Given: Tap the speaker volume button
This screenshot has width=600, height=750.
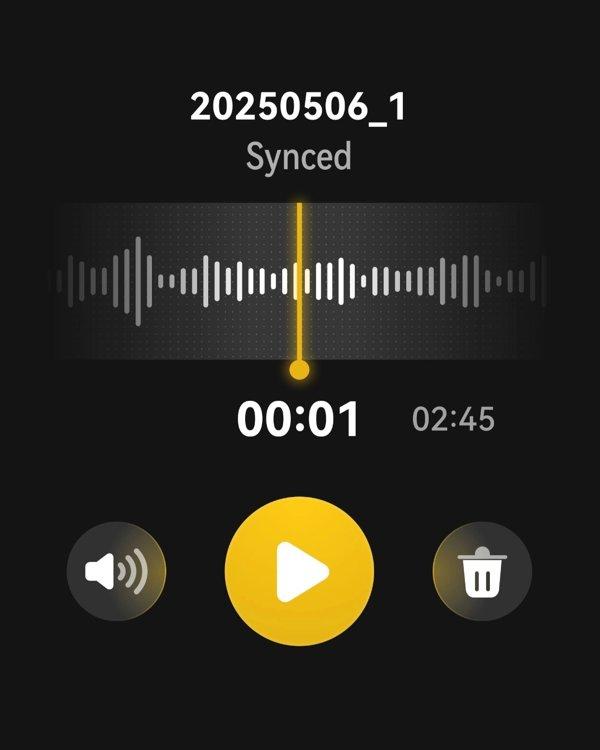Looking at the screenshot, I should coord(116,573).
